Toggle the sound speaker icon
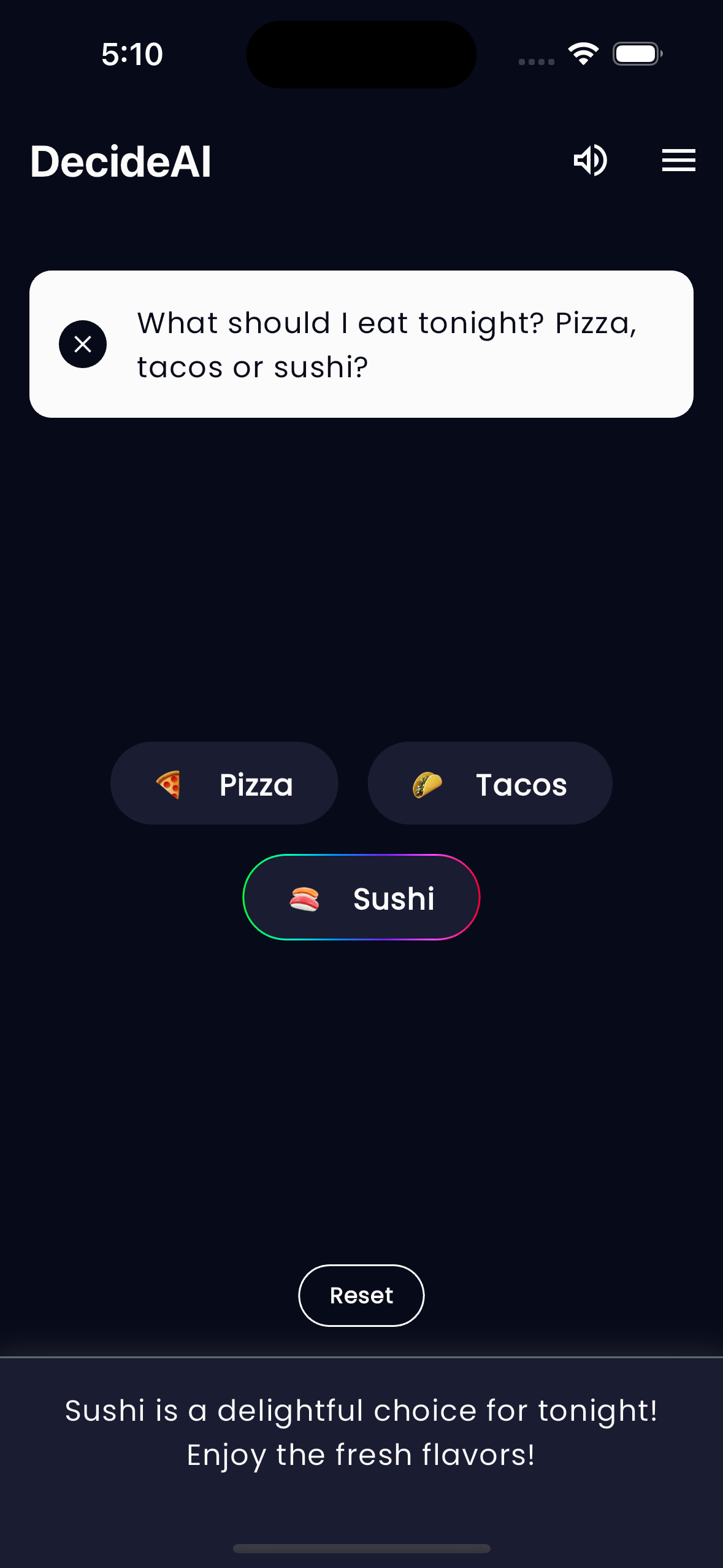Image resolution: width=723 pixels, height=1568 pixels. click(590, 161)
